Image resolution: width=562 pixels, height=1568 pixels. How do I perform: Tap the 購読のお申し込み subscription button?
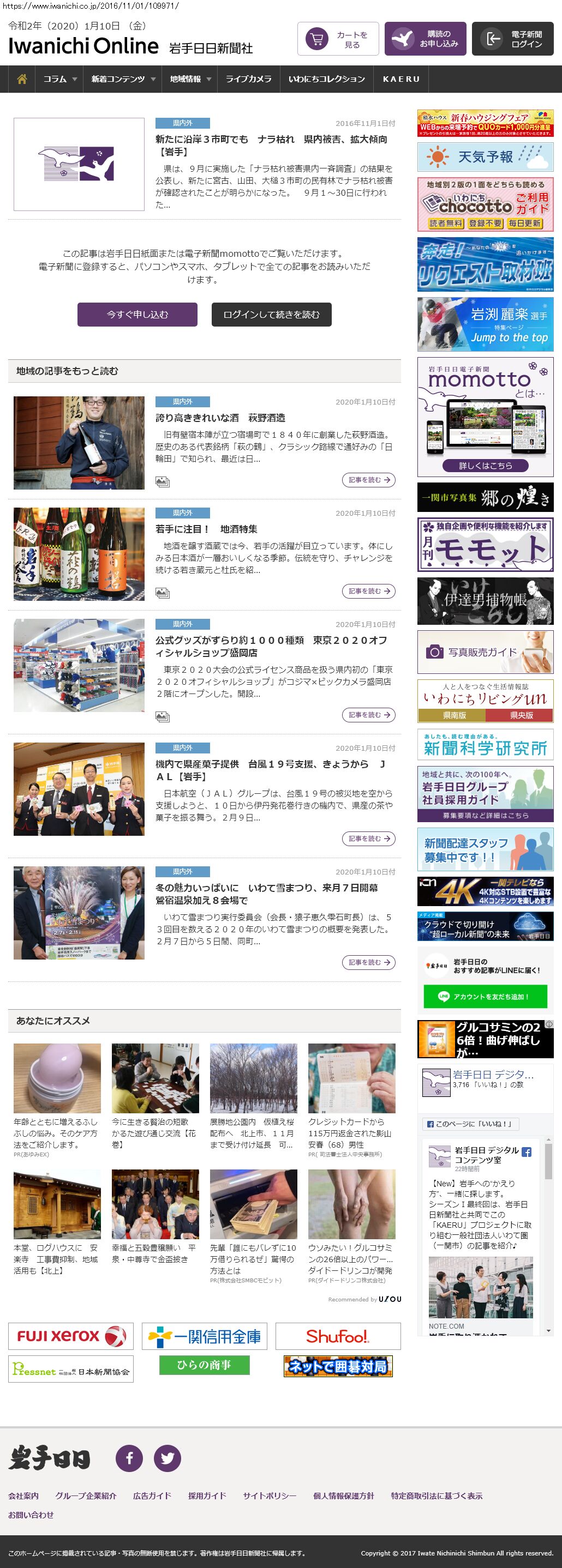click(425, 40)
